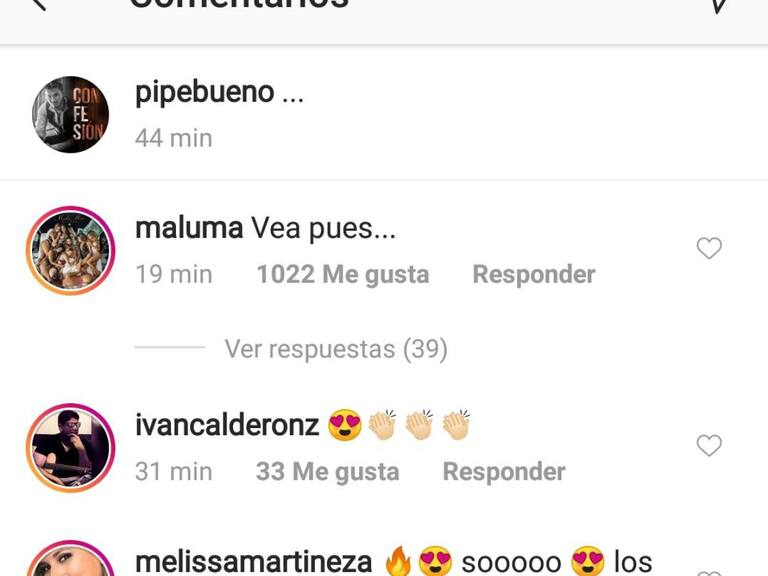Like ivancalderonz's comment

click(709, 445)
